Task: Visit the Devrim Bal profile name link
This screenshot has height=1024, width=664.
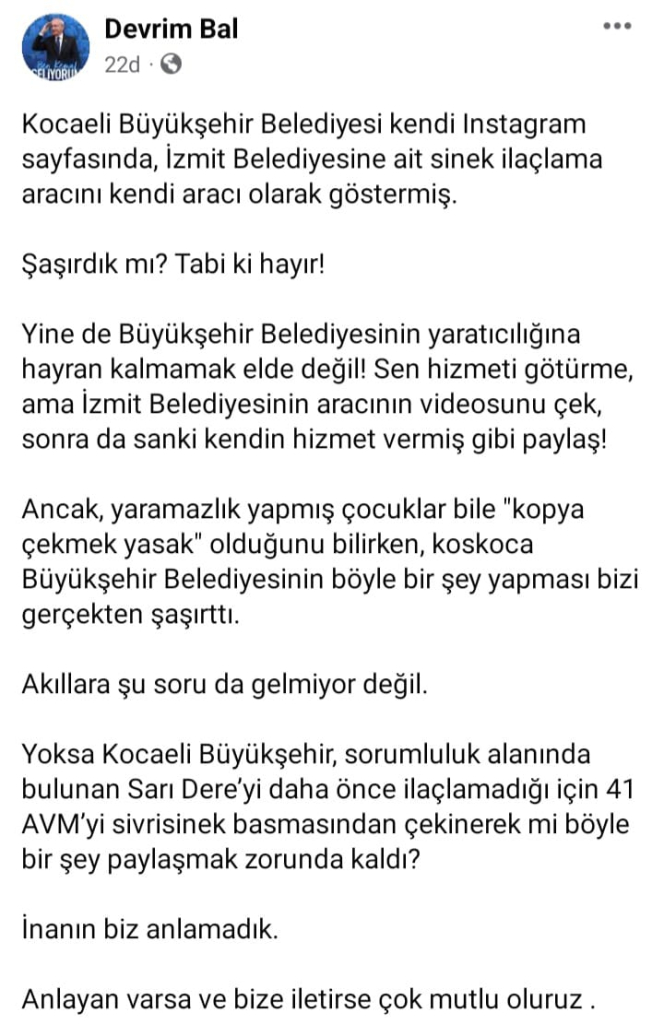Action: (x=171, y=29)
